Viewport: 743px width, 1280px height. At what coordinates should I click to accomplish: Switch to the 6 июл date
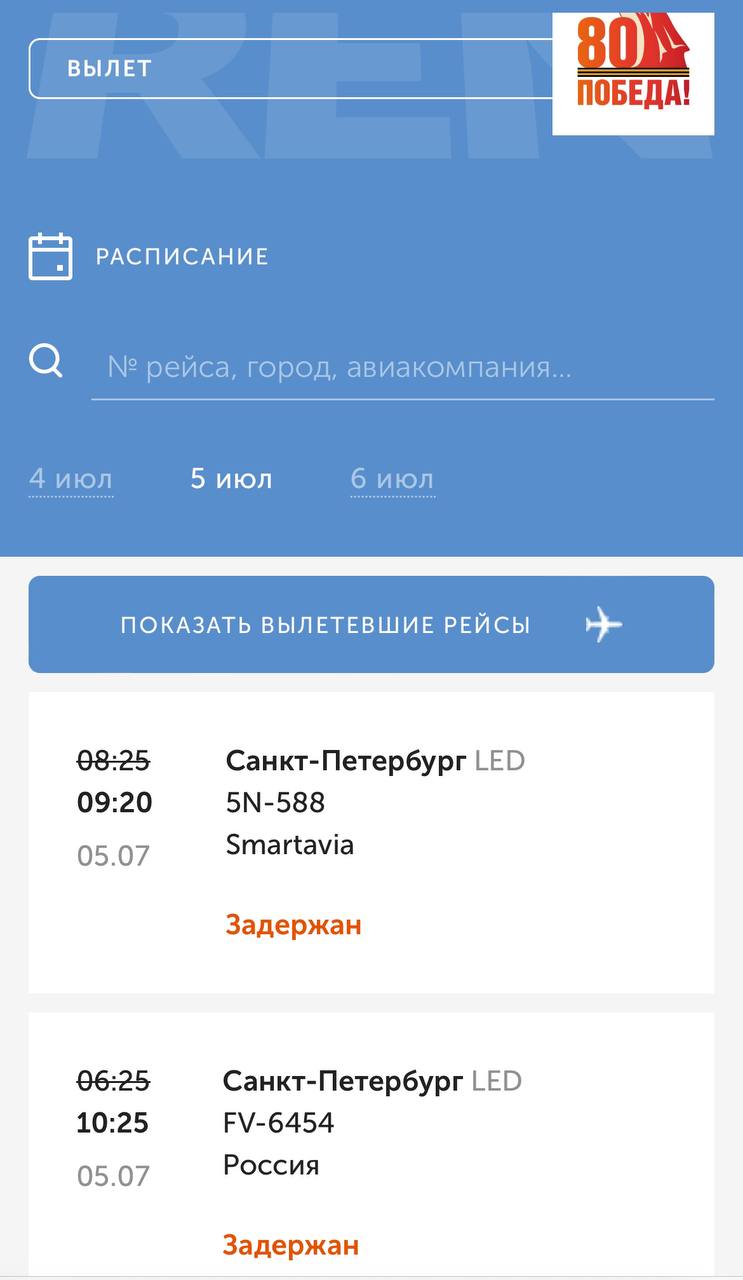click(392, 479)
